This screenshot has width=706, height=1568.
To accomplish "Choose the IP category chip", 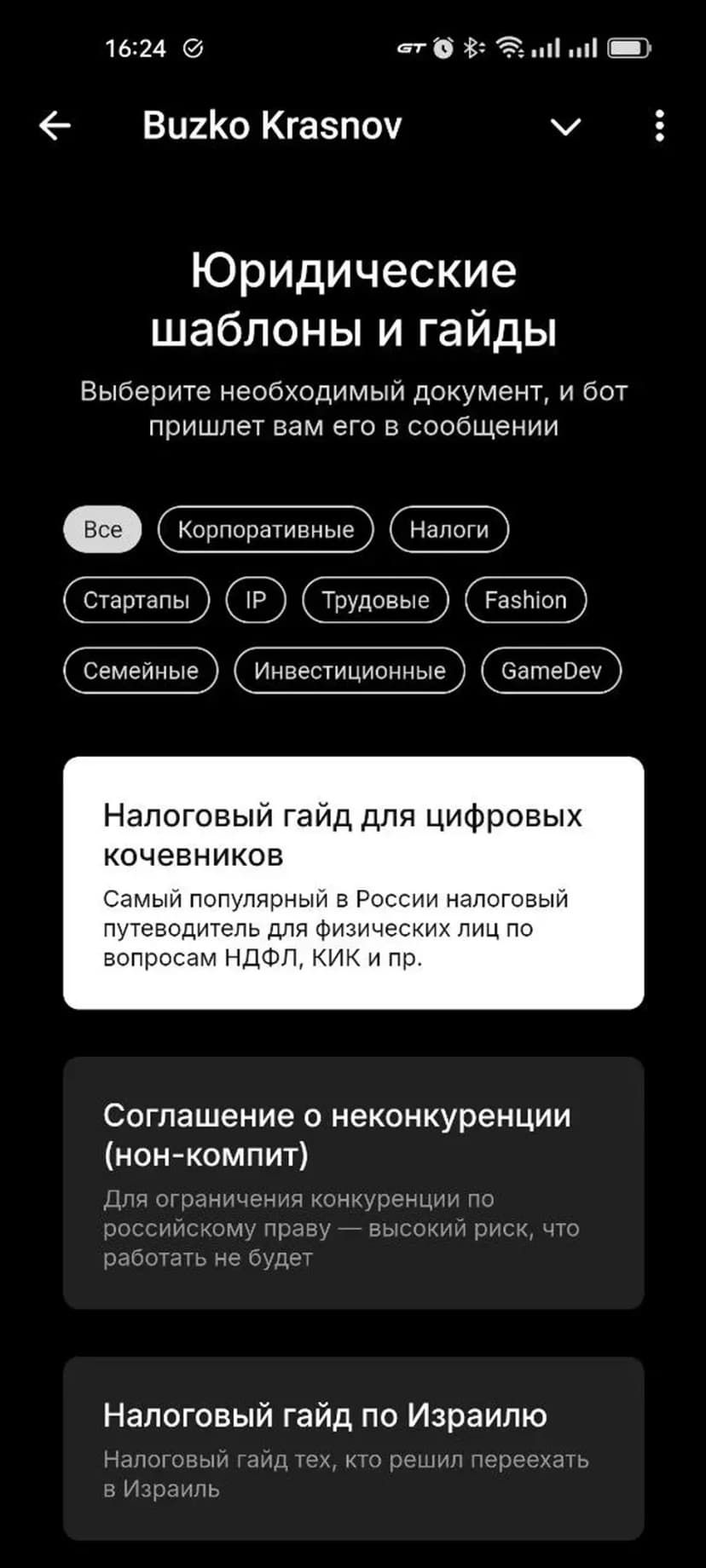I will point(256,600).
